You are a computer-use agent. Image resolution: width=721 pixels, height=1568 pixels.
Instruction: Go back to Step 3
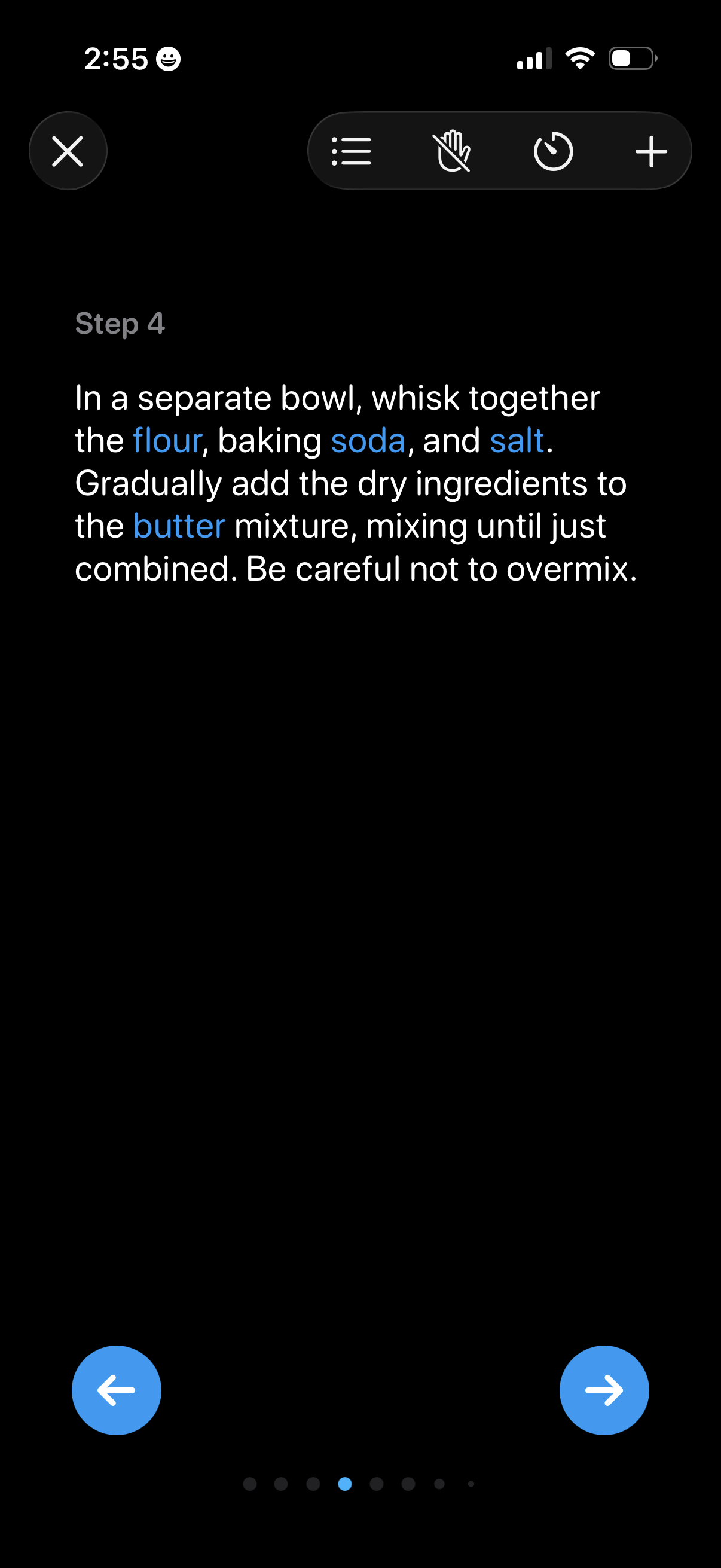tap(117, 1390)
